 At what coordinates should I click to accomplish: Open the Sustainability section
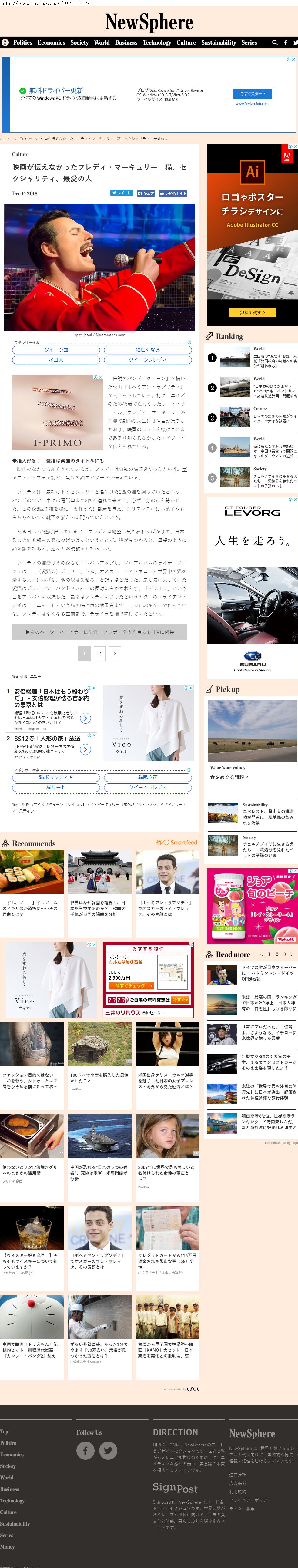[x=218, y=42]
